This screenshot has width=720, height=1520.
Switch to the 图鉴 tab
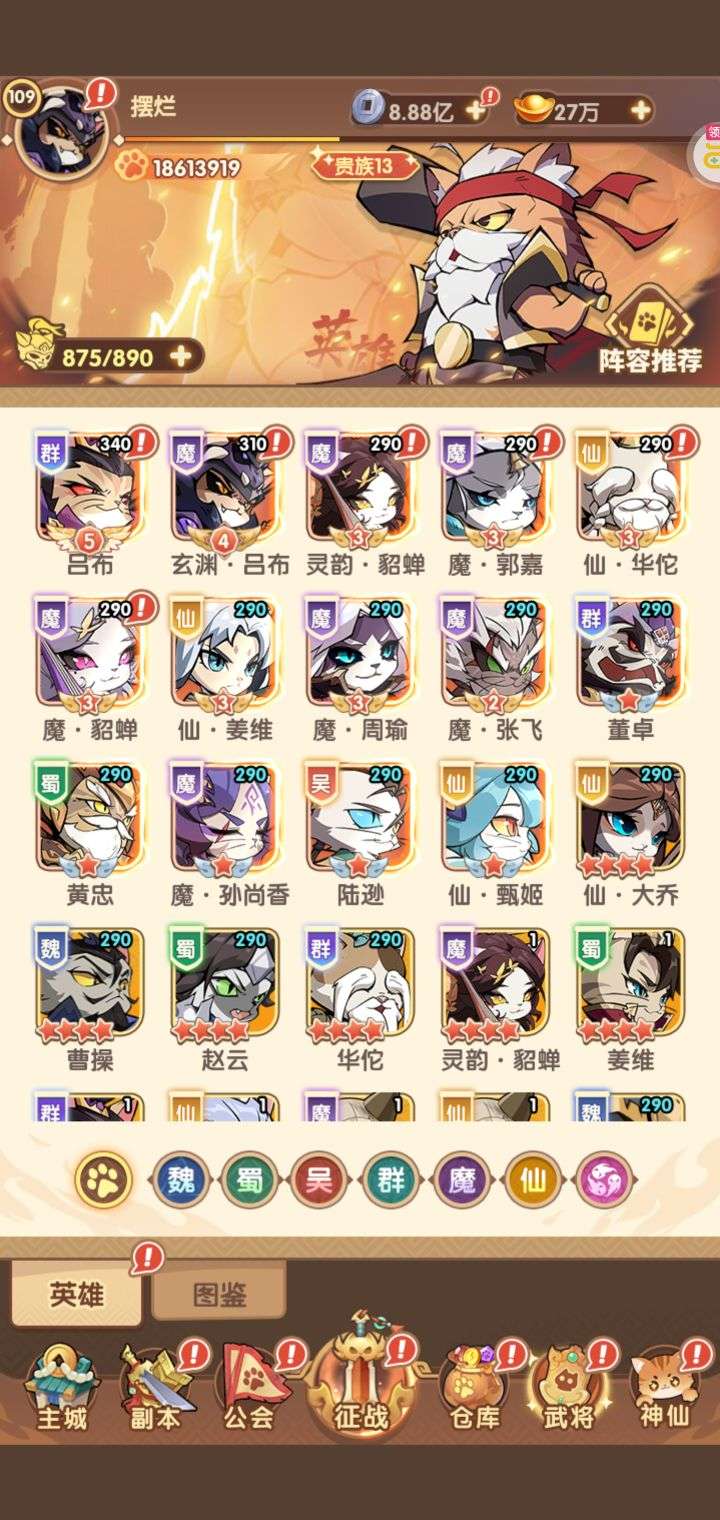click(219, 1295)
